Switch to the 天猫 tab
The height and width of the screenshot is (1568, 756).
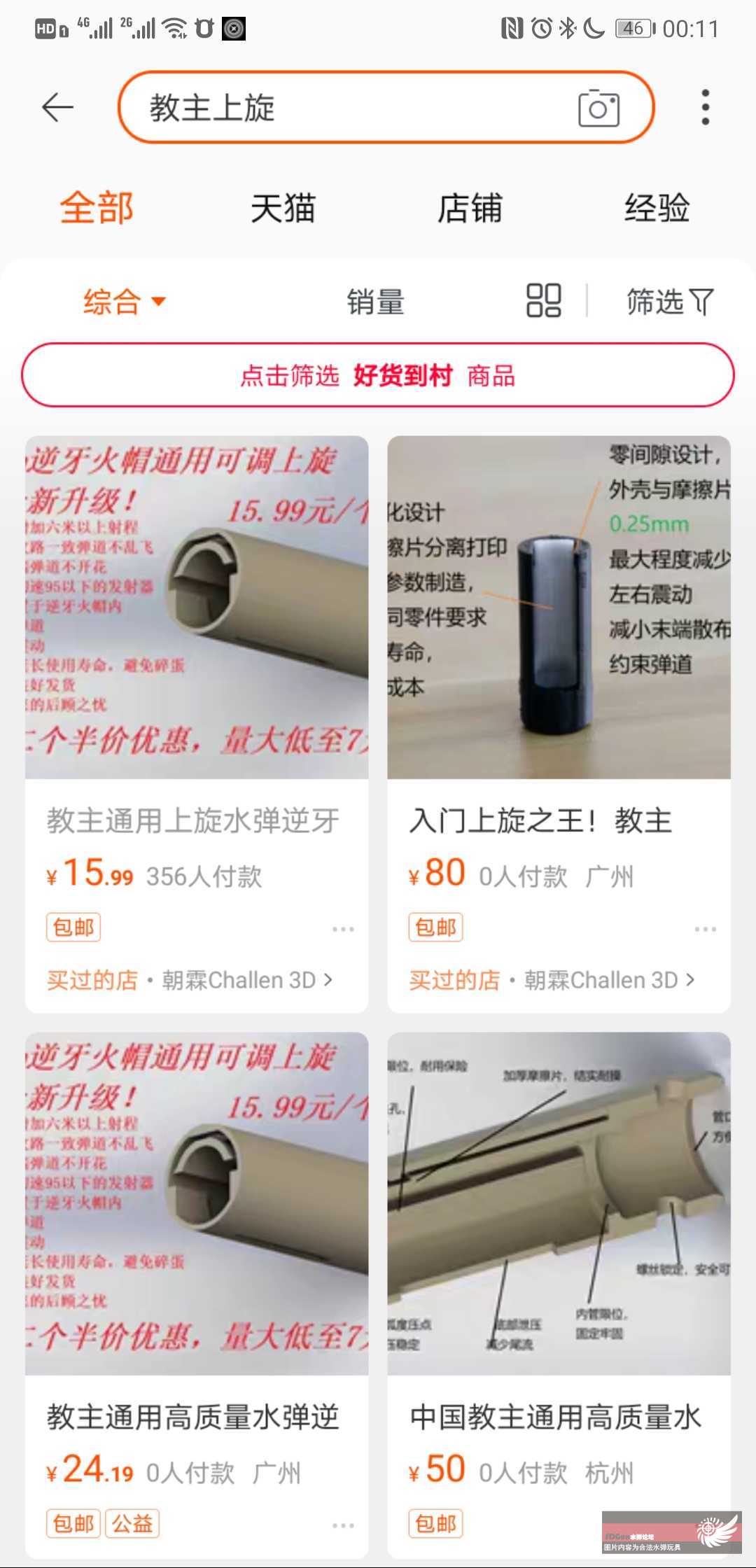(283, 209)
